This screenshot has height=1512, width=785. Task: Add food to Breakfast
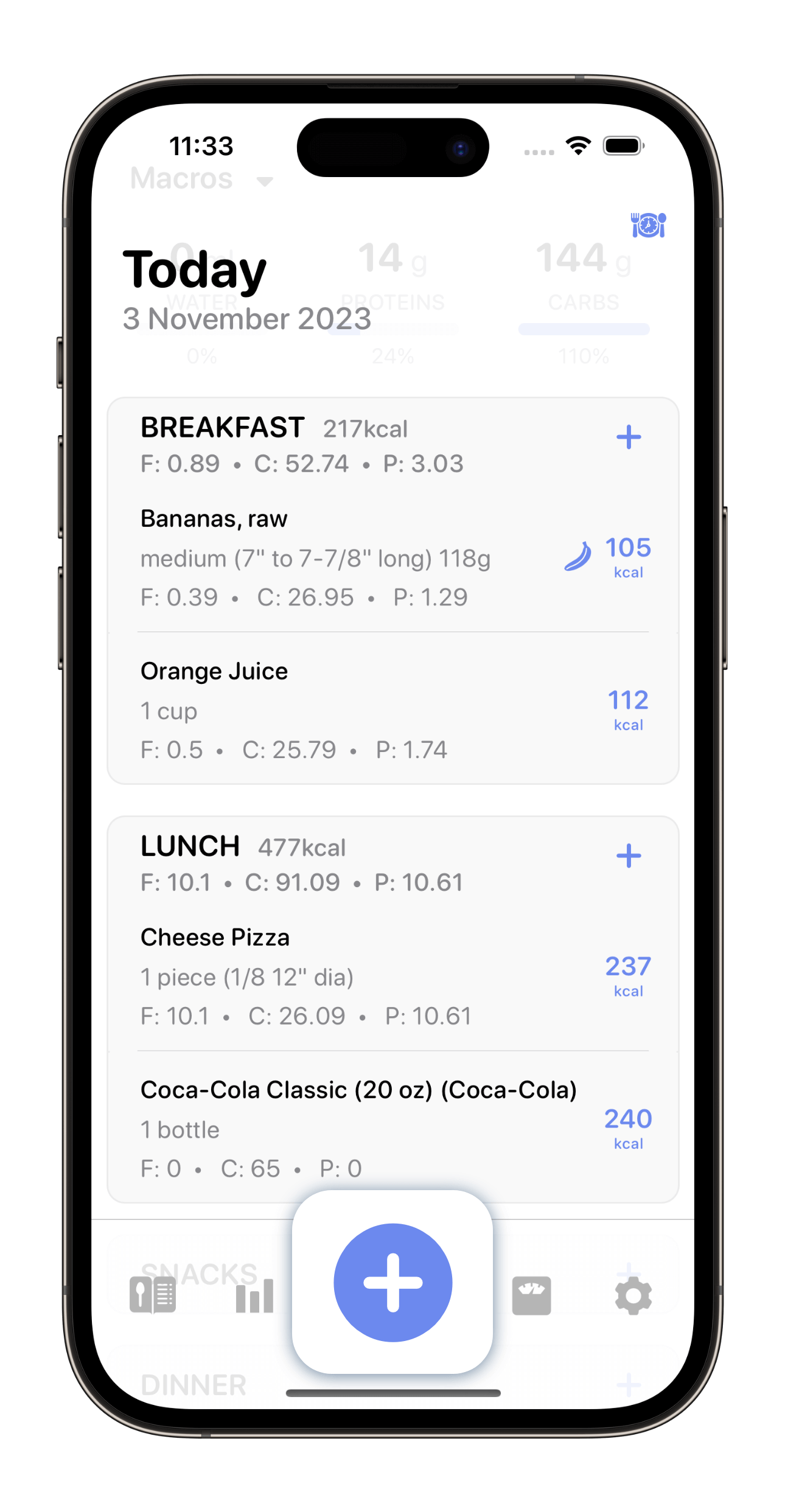(x=629, y=437)
